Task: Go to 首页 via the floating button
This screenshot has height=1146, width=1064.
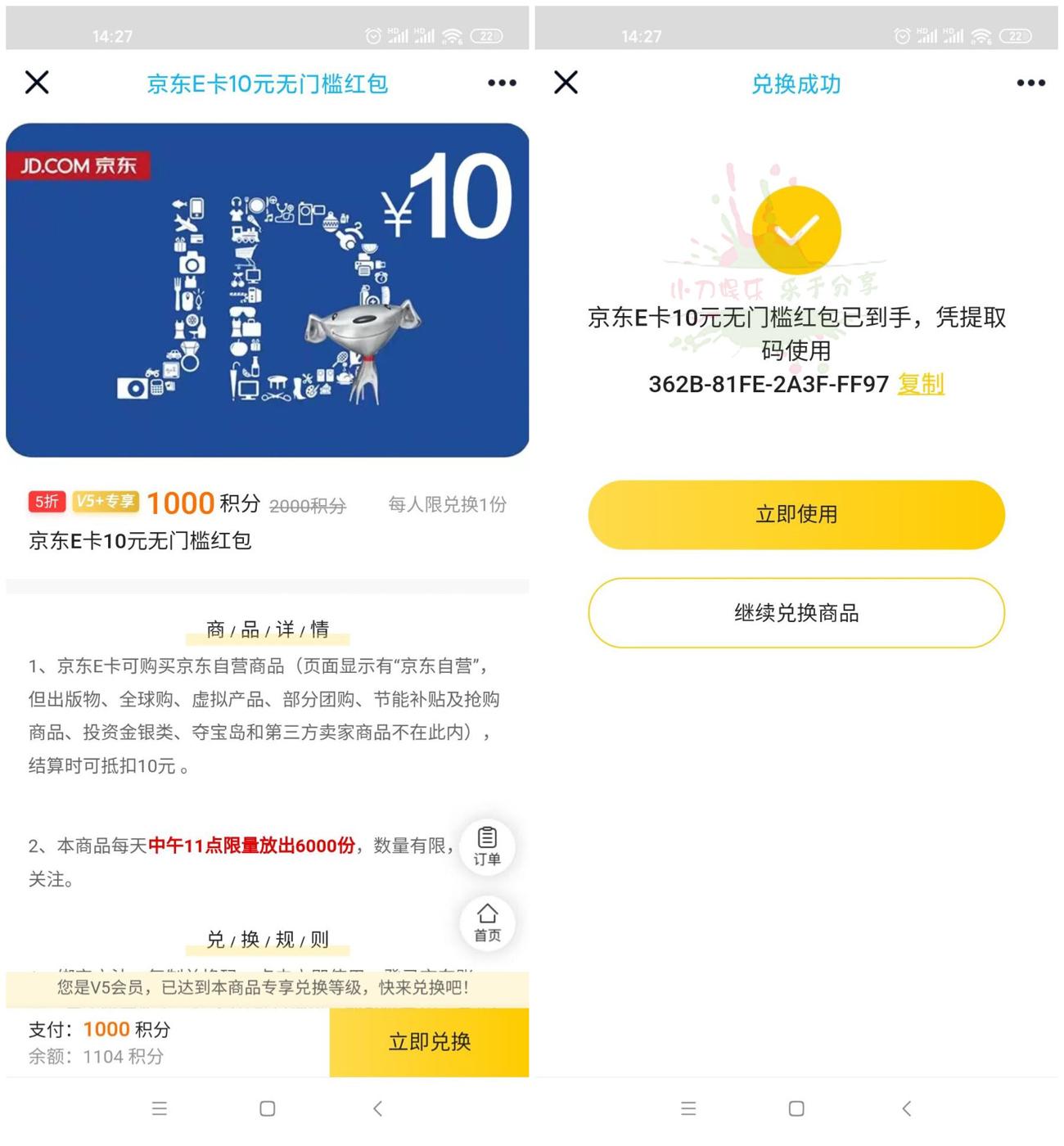Action: click(x=487, y=923)
